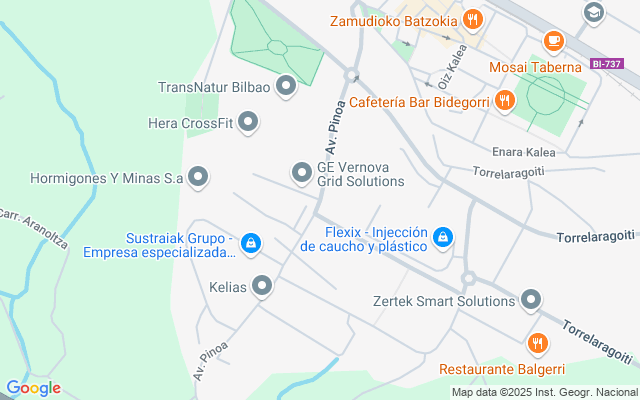Open the Hormigones Y Minas S.a pin
640x400 pixels.
[x=199, y=178]
